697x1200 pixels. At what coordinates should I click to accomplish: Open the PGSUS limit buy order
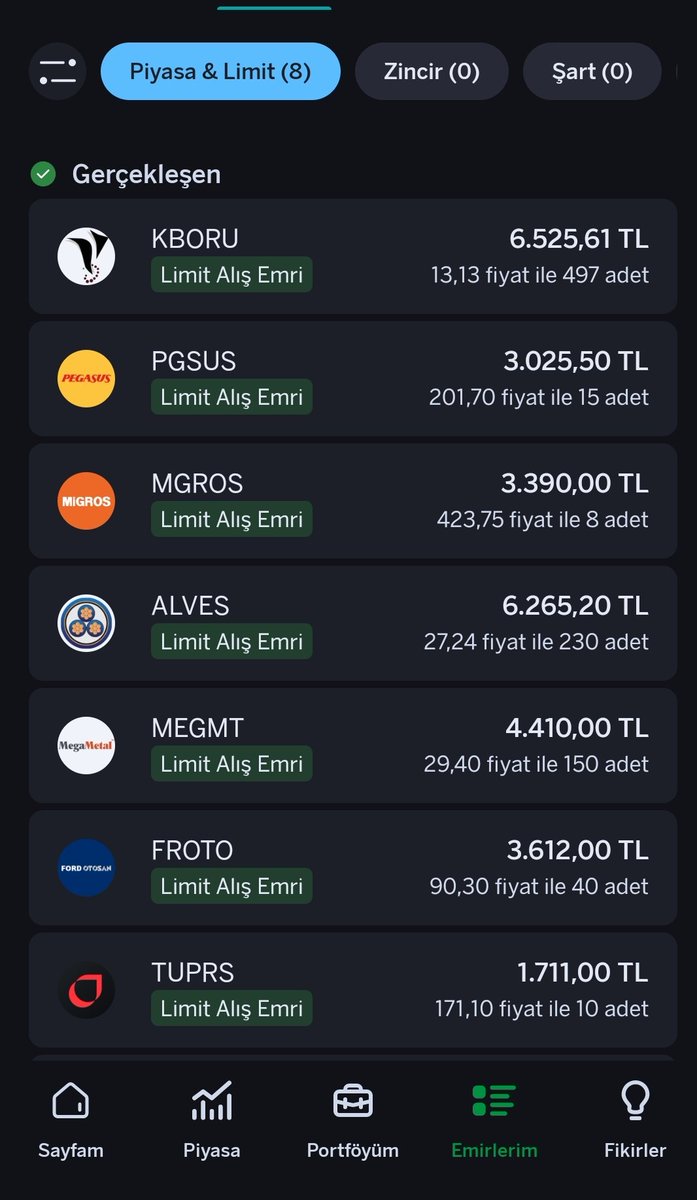pos(352,378)
